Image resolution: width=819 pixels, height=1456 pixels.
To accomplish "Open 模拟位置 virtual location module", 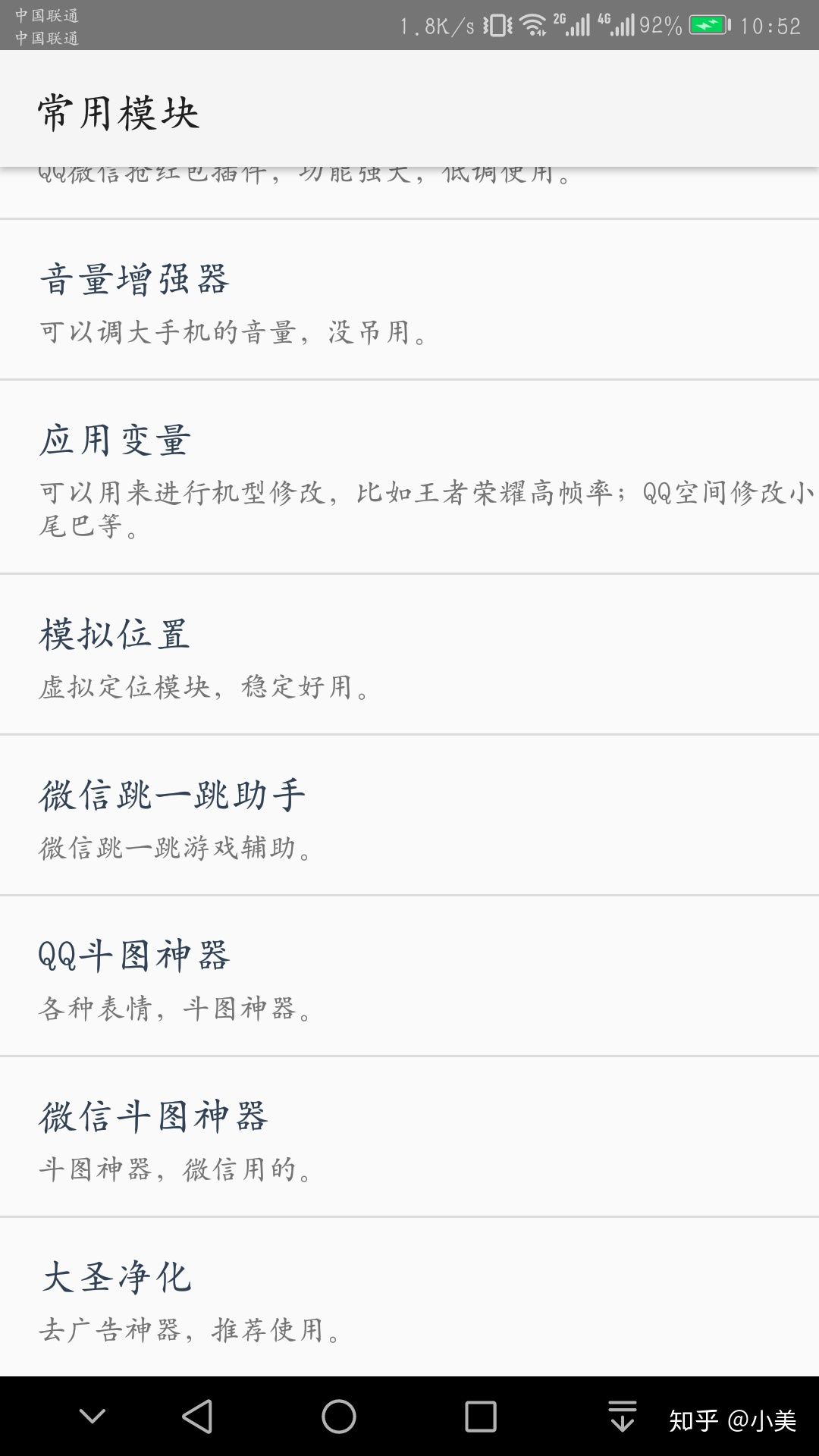I will tap(409, 655).
